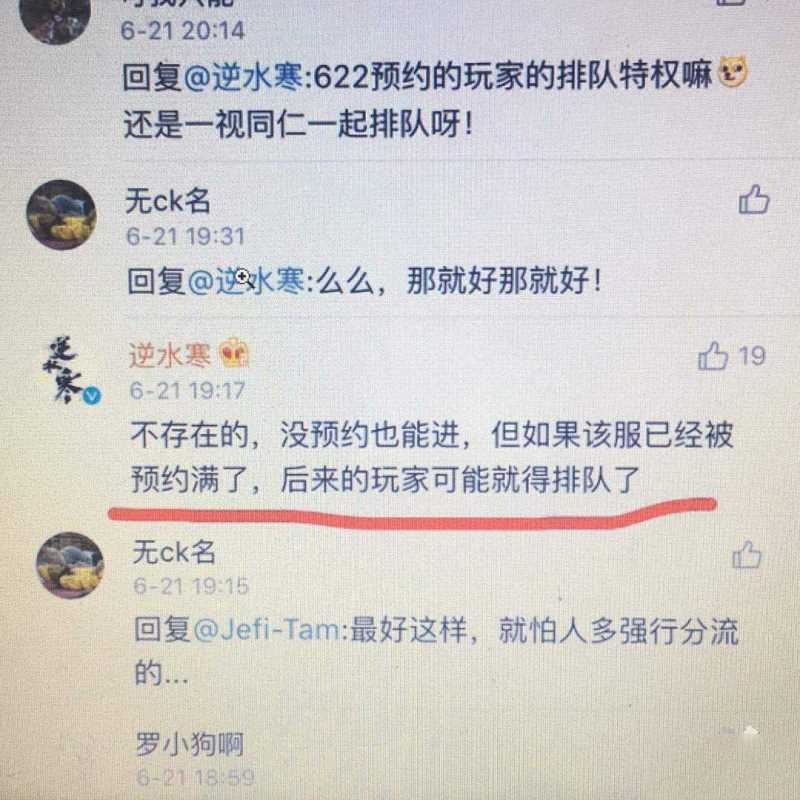This screenshot has width=800, height=800.
Task: Open 罗小狗啊's profile name
Action: point(189,744)
